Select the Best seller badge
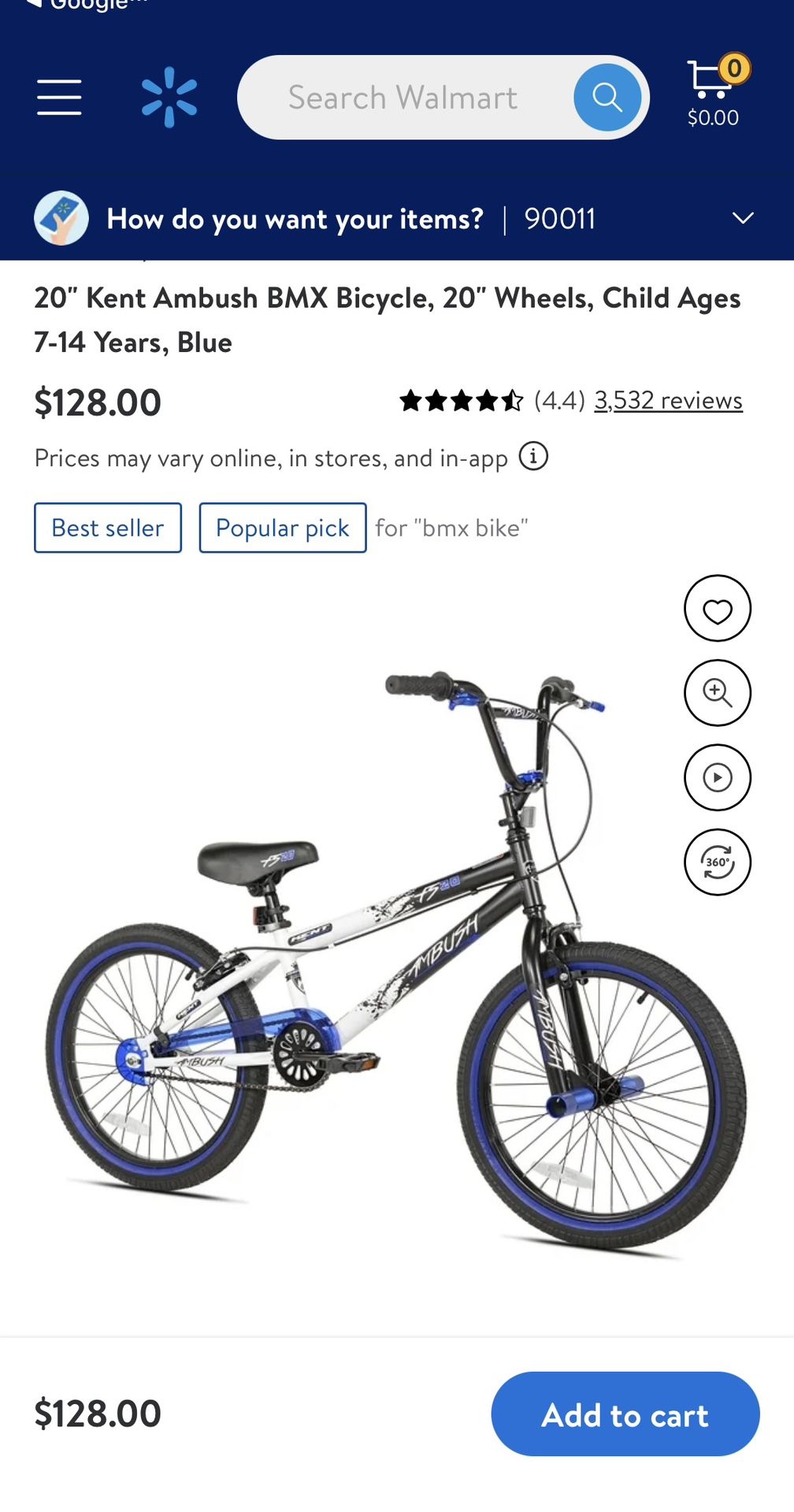The image size is (794, 1512). coord(107,527)
